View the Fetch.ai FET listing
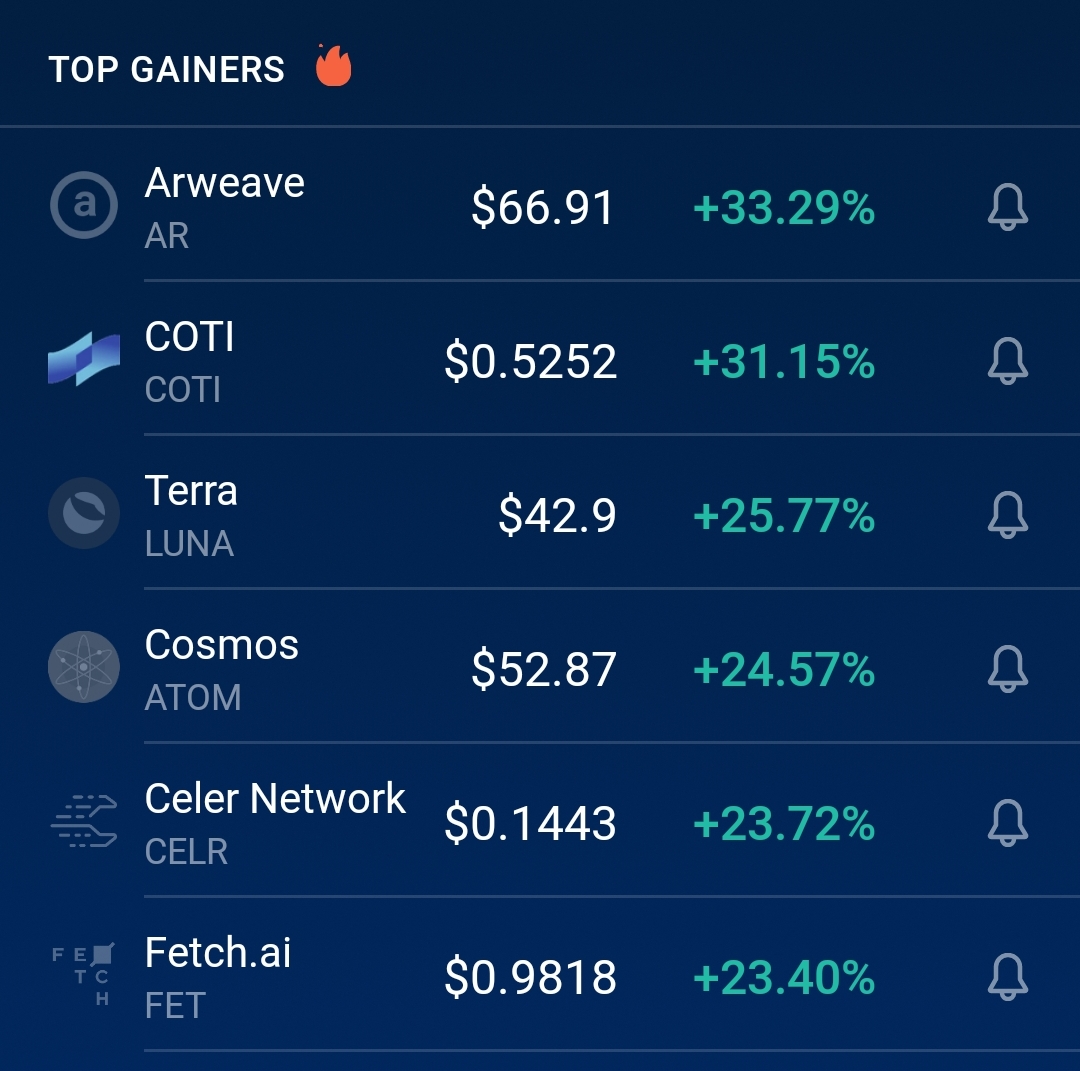 coord(218,977)
